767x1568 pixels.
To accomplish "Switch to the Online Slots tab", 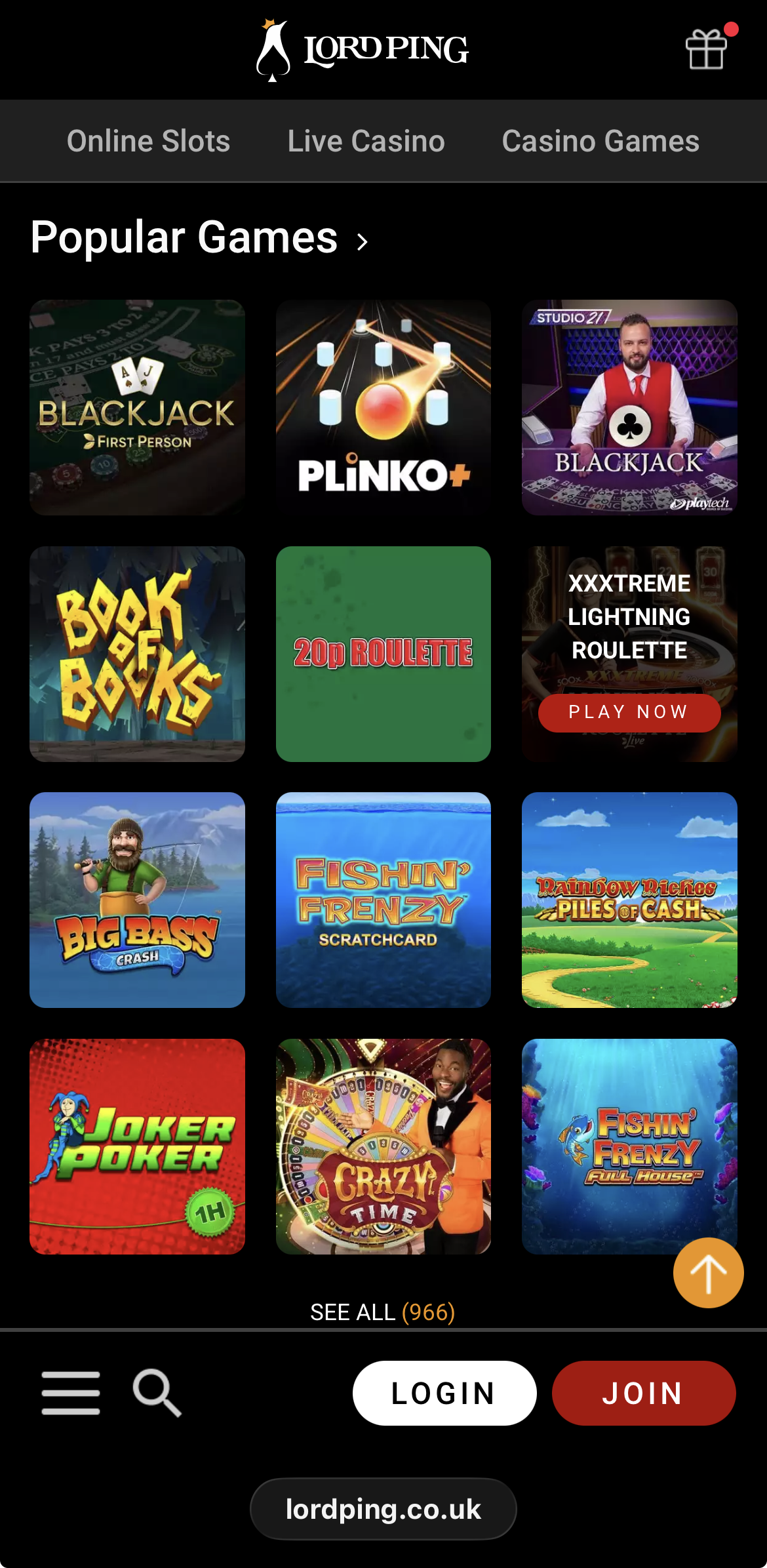I will pyautogui.click(x=149, y=141).
